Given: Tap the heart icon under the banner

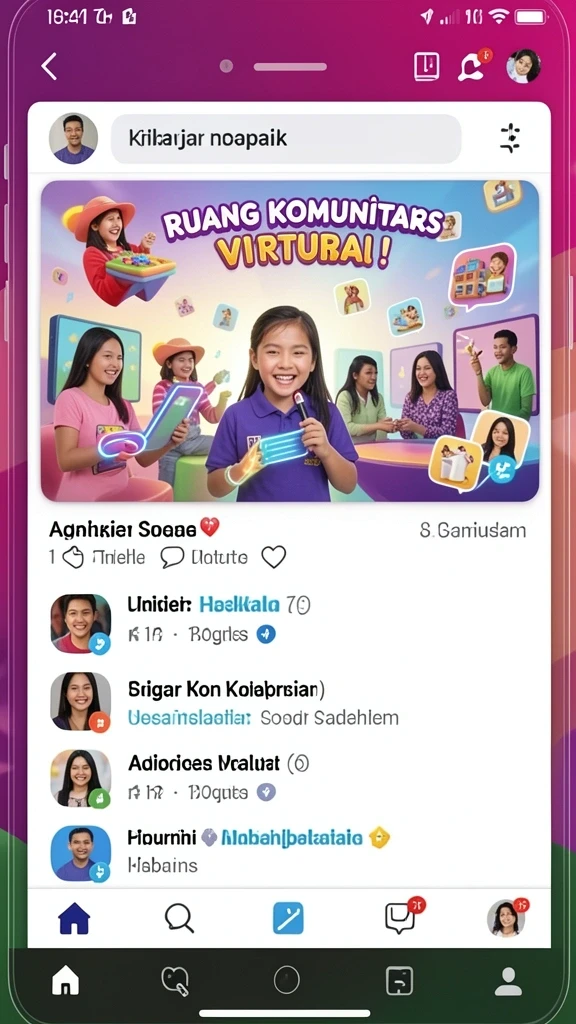Looking at the screenshot, I should coord(274,557).
